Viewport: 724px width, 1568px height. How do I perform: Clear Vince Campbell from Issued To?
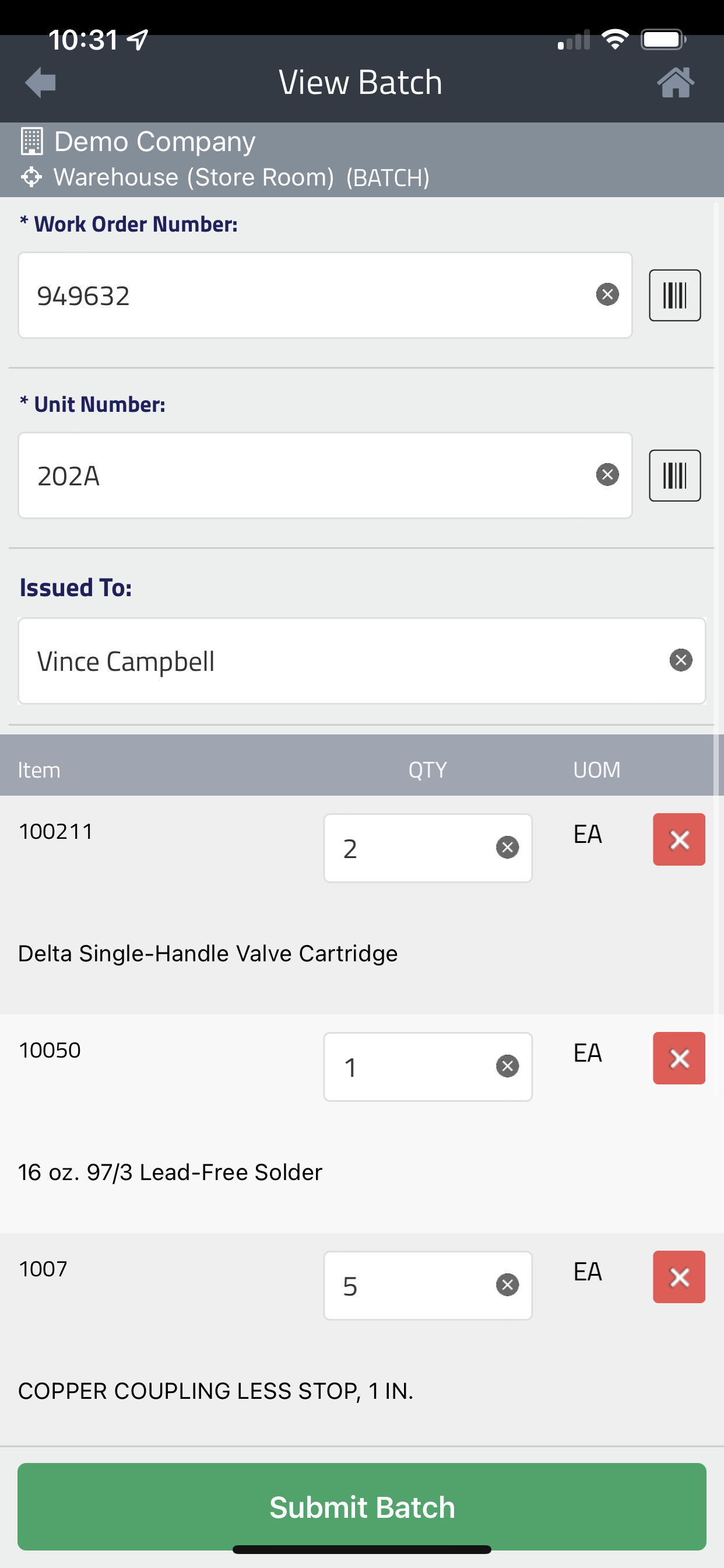pos(681,659)
